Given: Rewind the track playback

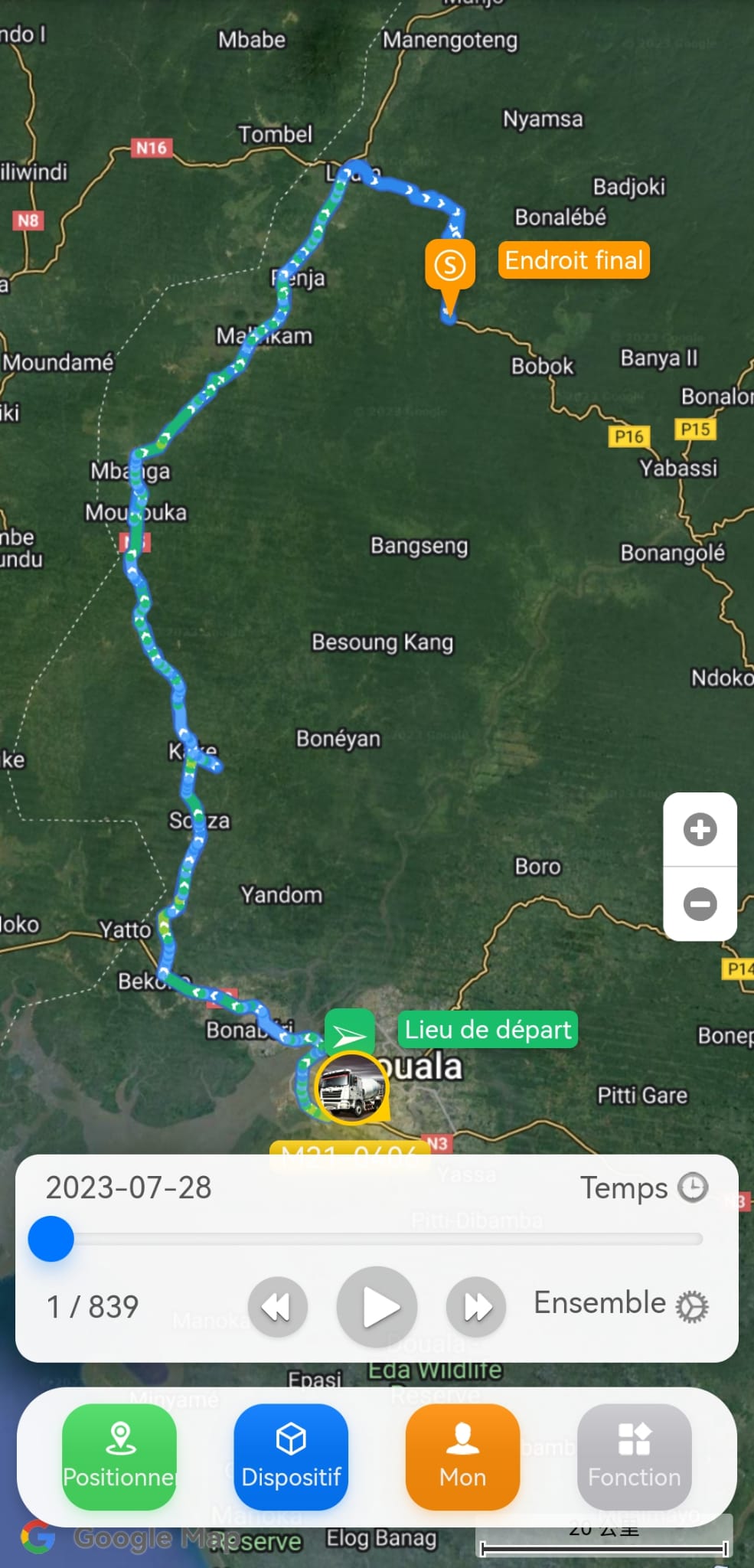Looking at the screenshot, I should (277, 1307).
